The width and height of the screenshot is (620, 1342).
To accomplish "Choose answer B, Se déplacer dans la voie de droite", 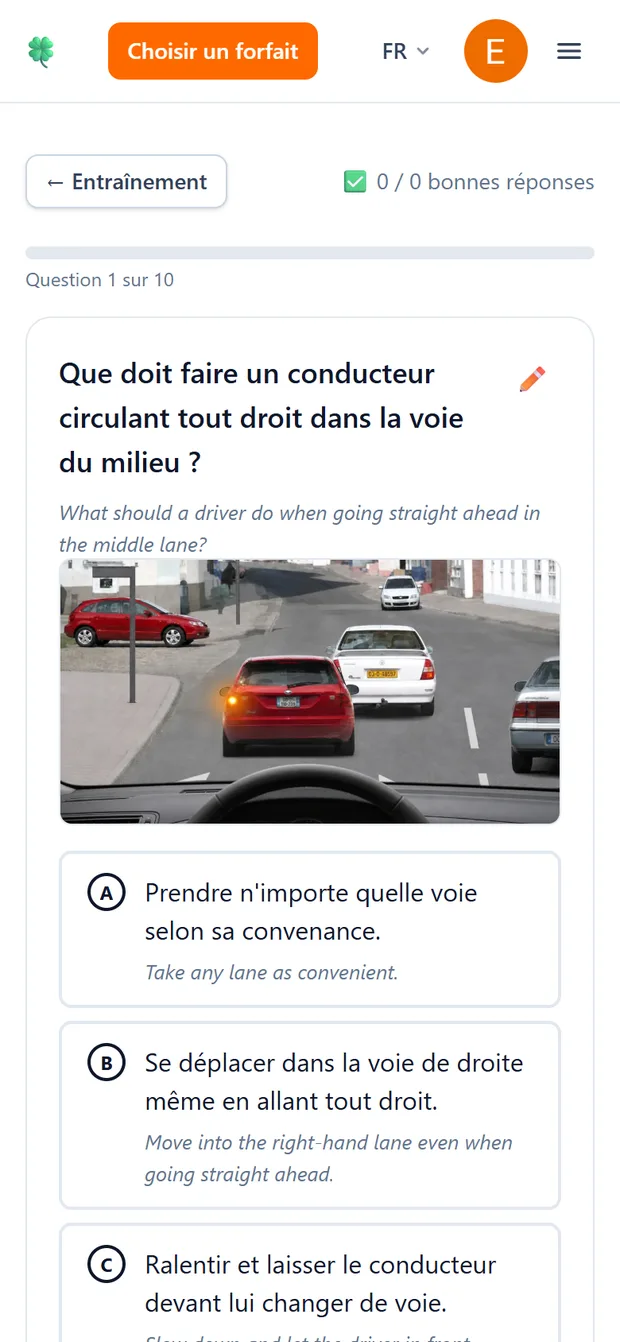I will coord(310,1116).
